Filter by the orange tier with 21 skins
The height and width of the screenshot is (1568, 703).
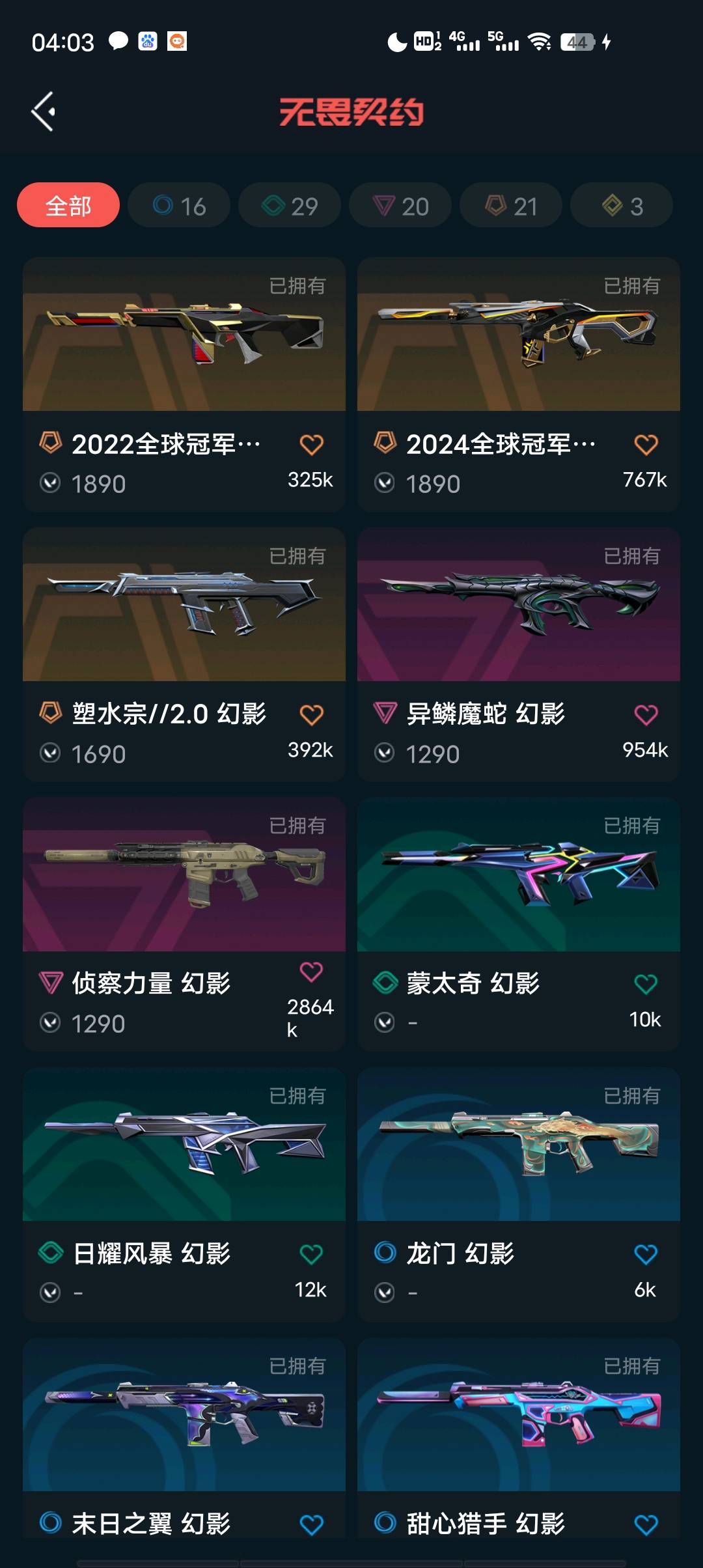point(511,205)
